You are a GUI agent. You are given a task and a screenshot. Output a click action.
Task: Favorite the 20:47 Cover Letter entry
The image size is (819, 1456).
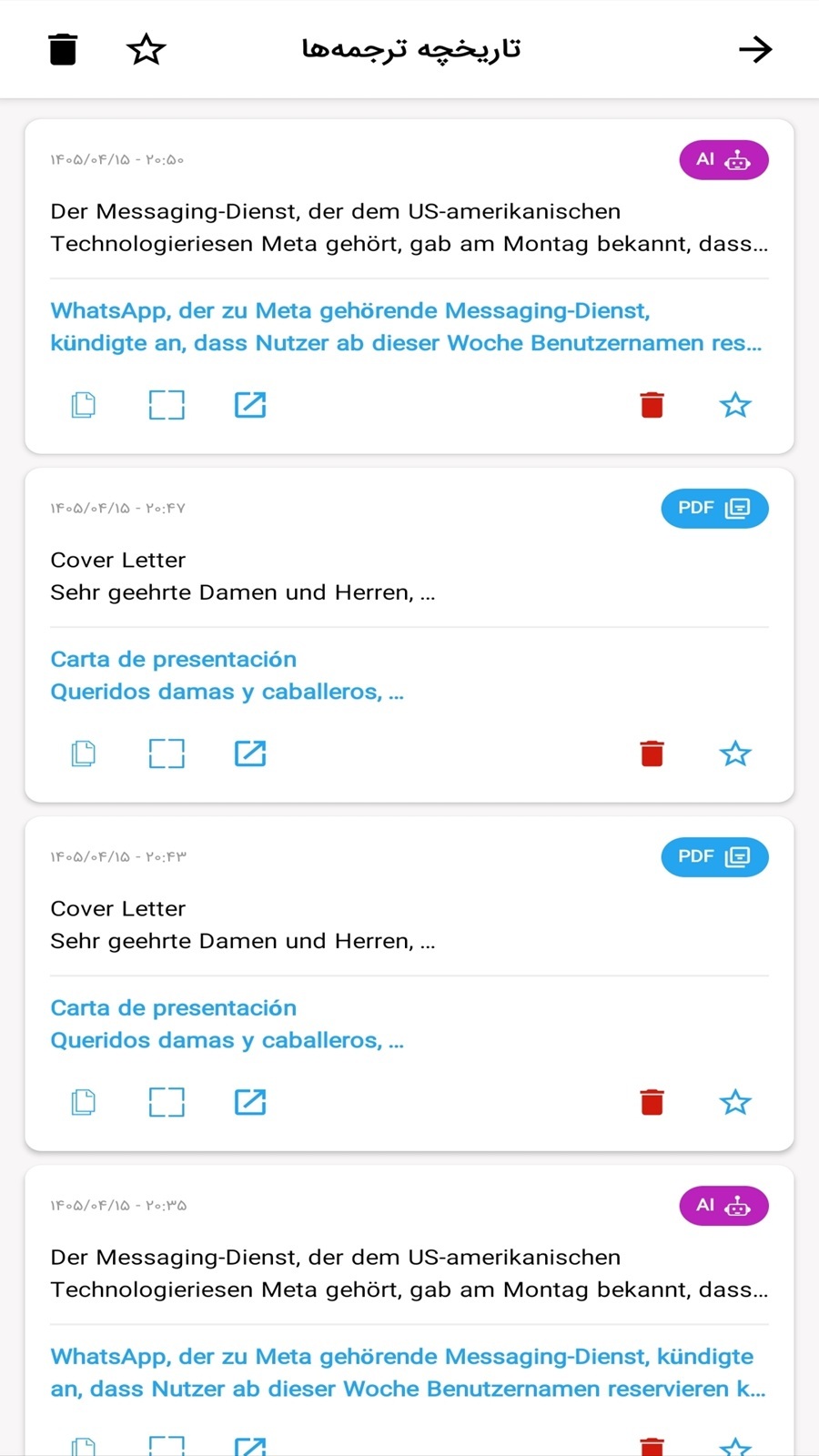[735, 753]
